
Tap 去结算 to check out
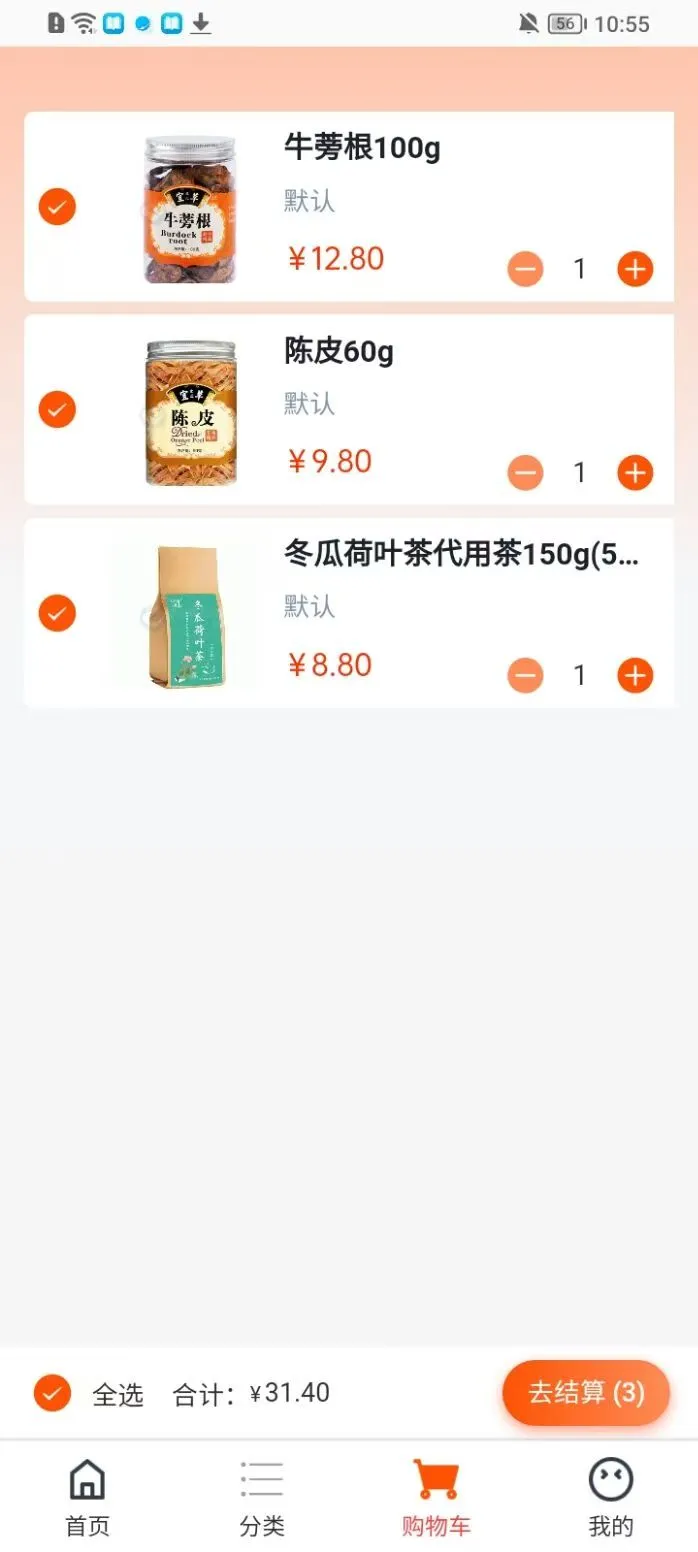pos(586,1392)
